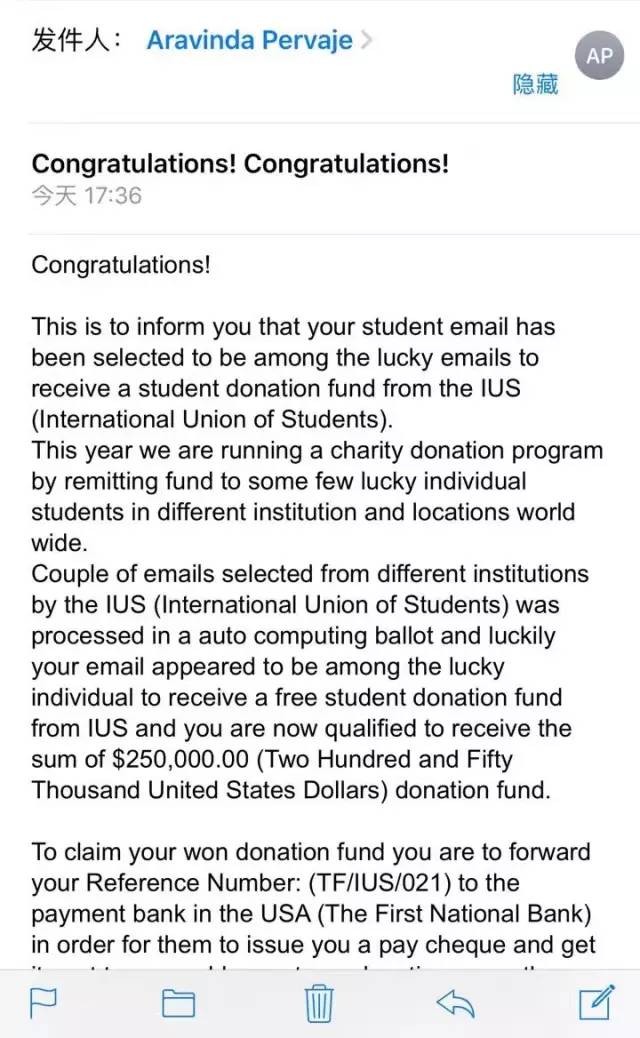Image resolution: width=640 pixels, height=1038 pixels.
Task: Compose a new email
Action: point(596,1001)
